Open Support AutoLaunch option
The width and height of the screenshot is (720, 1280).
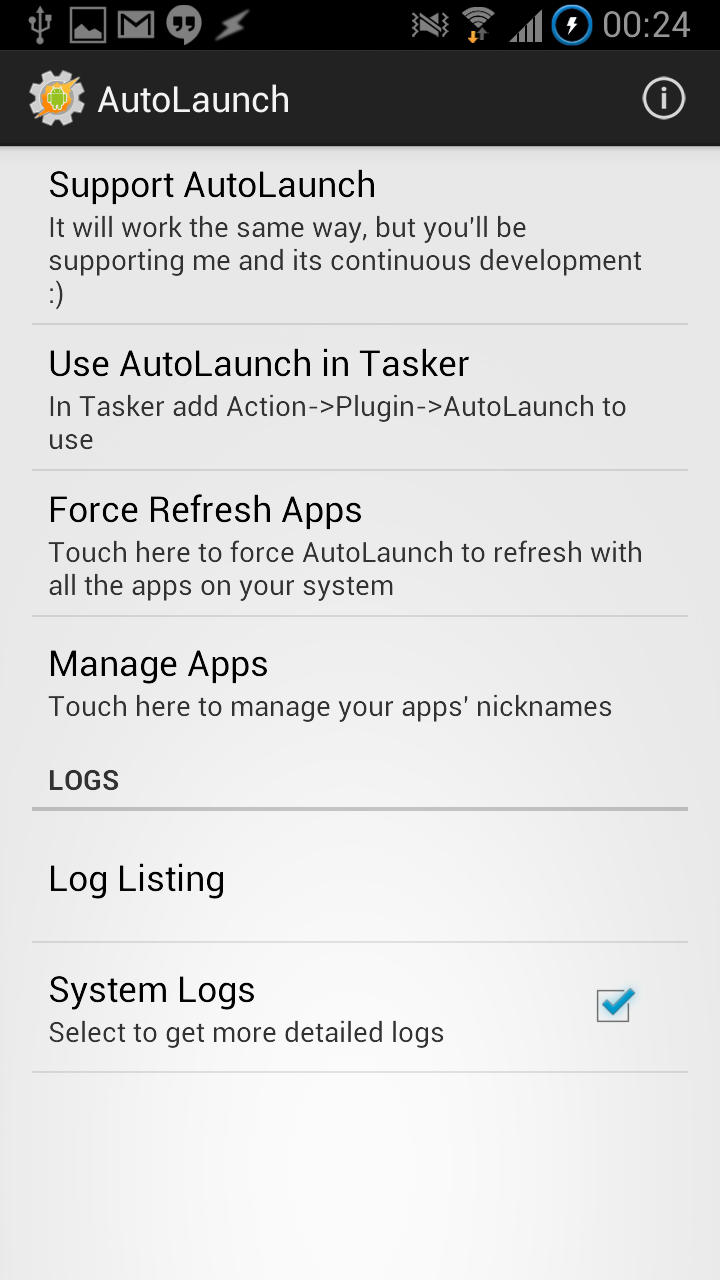coord(360,238)
